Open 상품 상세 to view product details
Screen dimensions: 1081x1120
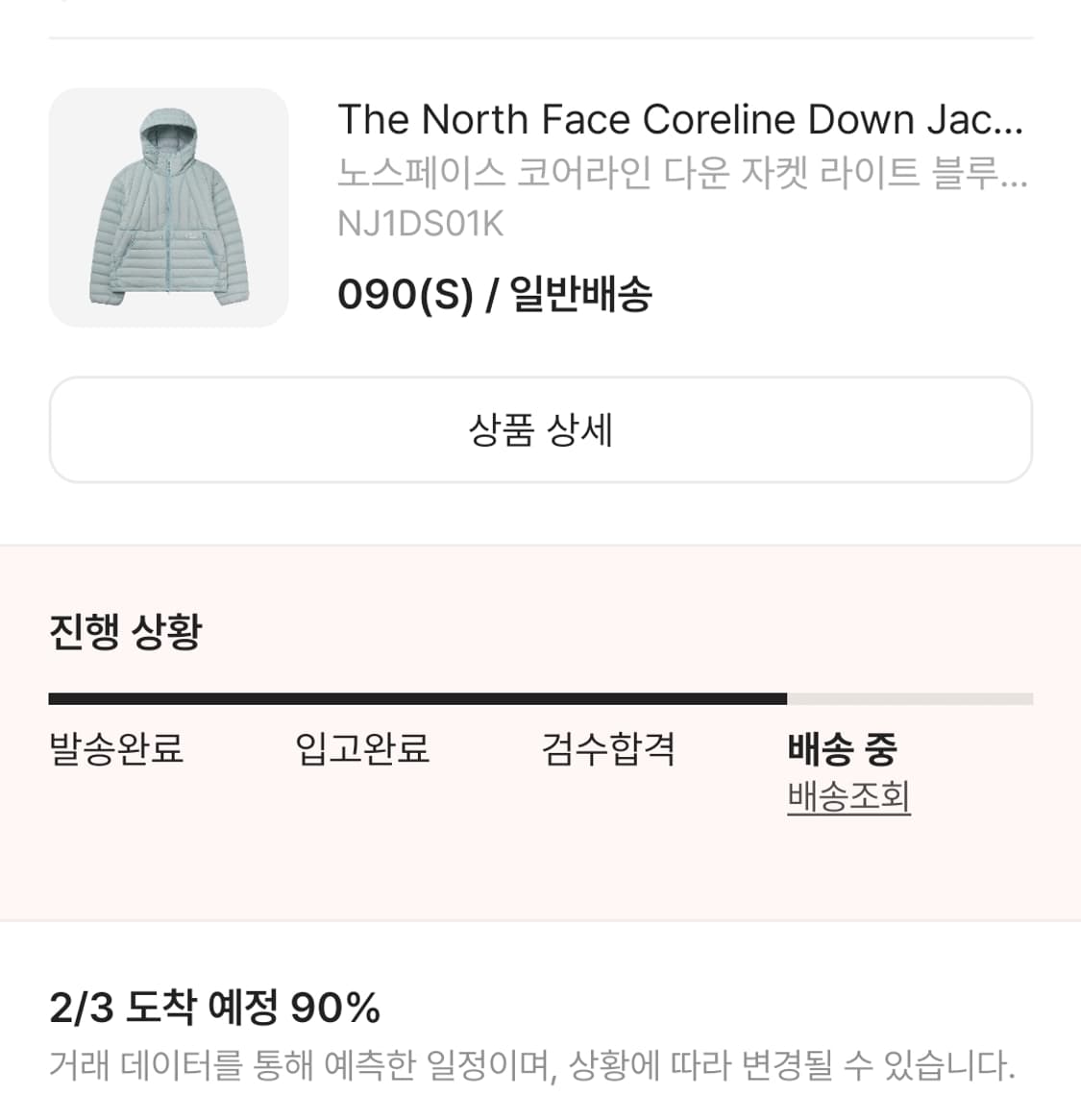[540, 428]
